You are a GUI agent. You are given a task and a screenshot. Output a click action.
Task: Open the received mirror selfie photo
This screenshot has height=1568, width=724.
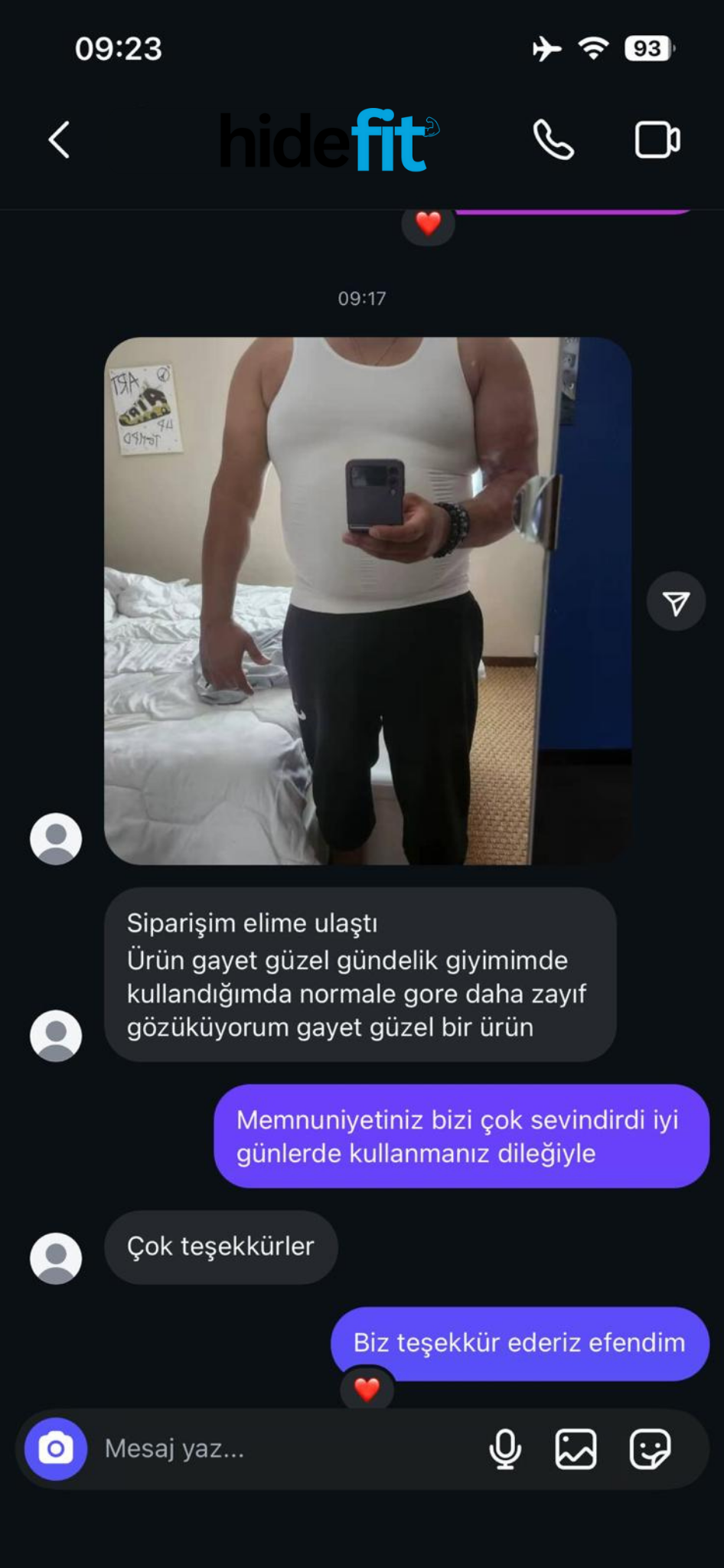coord(367,601)
